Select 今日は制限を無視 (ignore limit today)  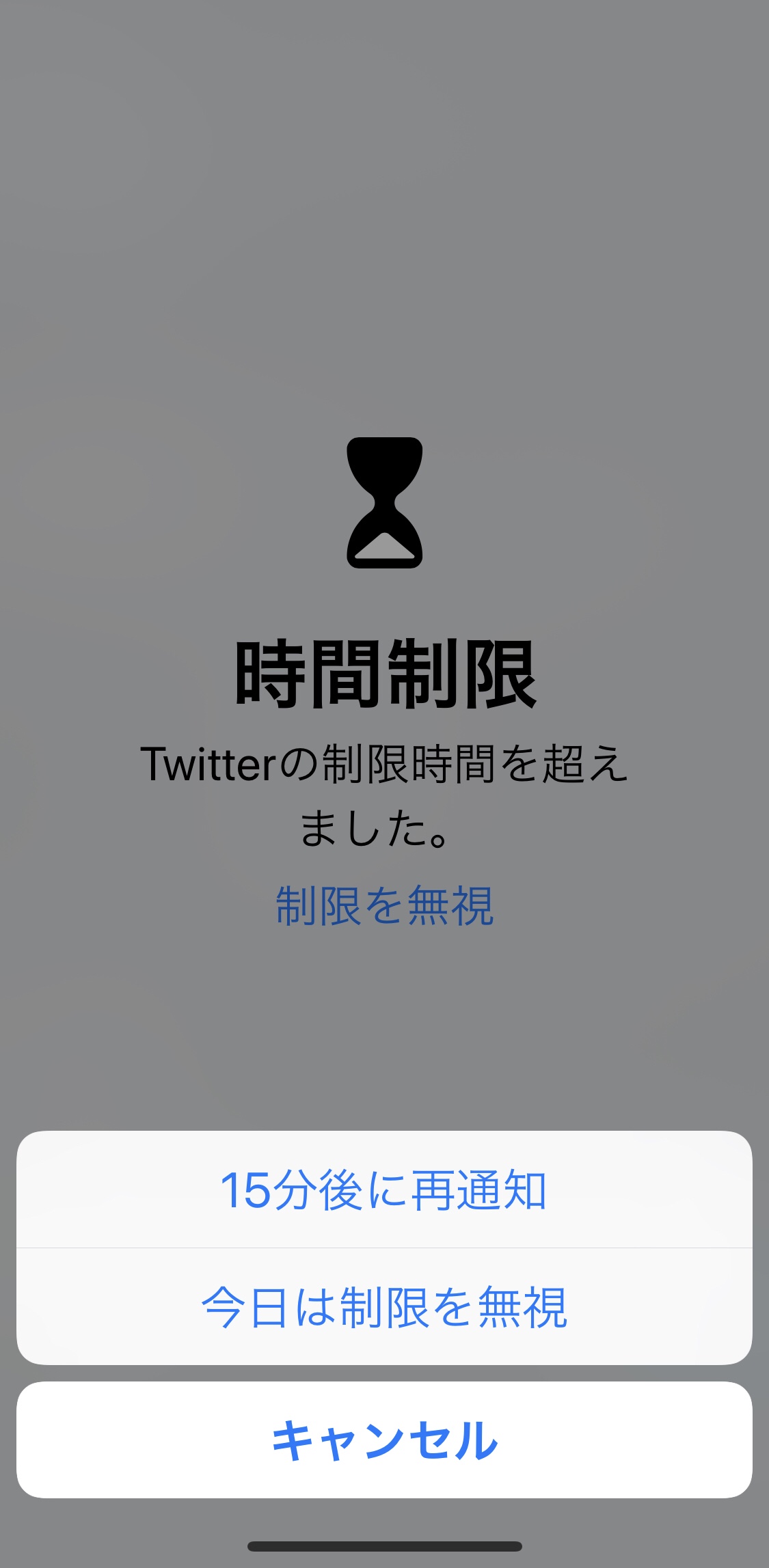pyautogui.click(x=384, y=1307)
